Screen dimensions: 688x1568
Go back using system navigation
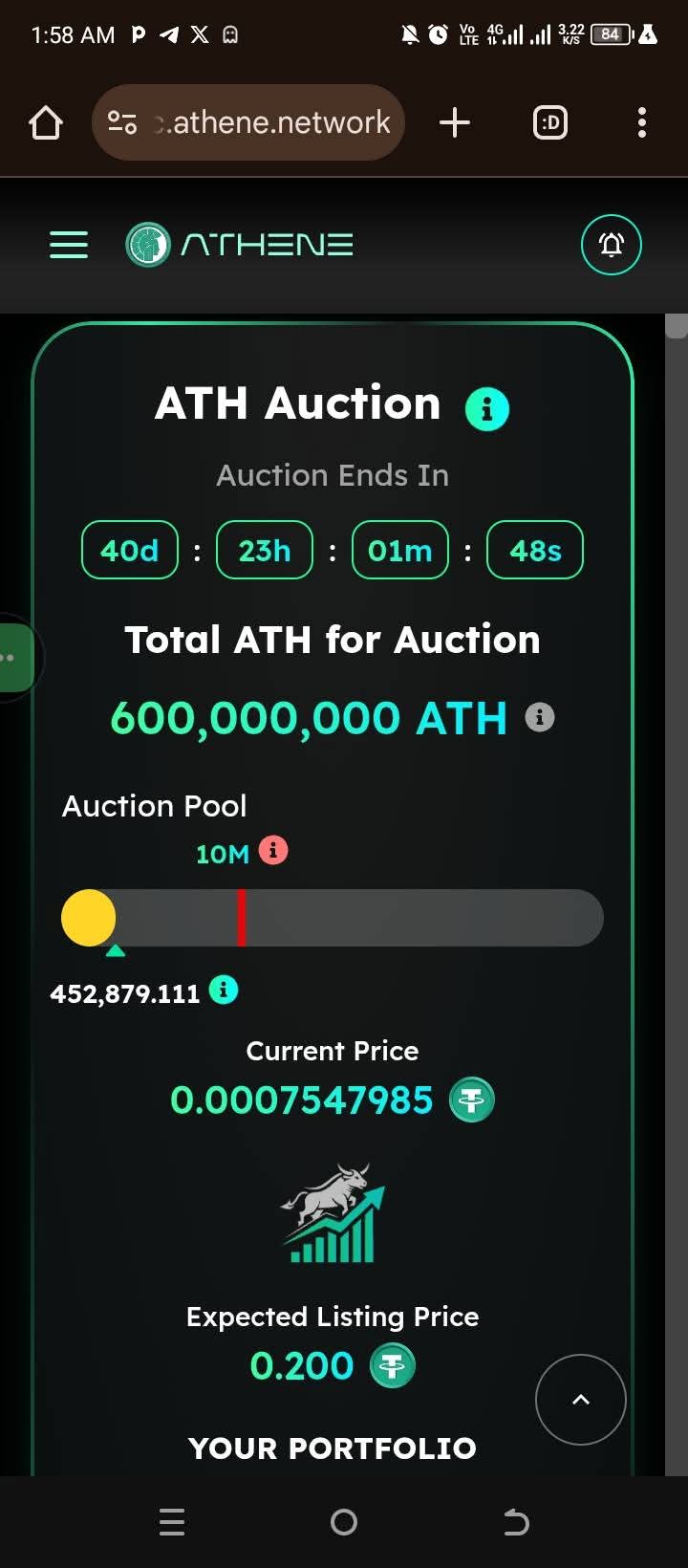coord(516,1521)
